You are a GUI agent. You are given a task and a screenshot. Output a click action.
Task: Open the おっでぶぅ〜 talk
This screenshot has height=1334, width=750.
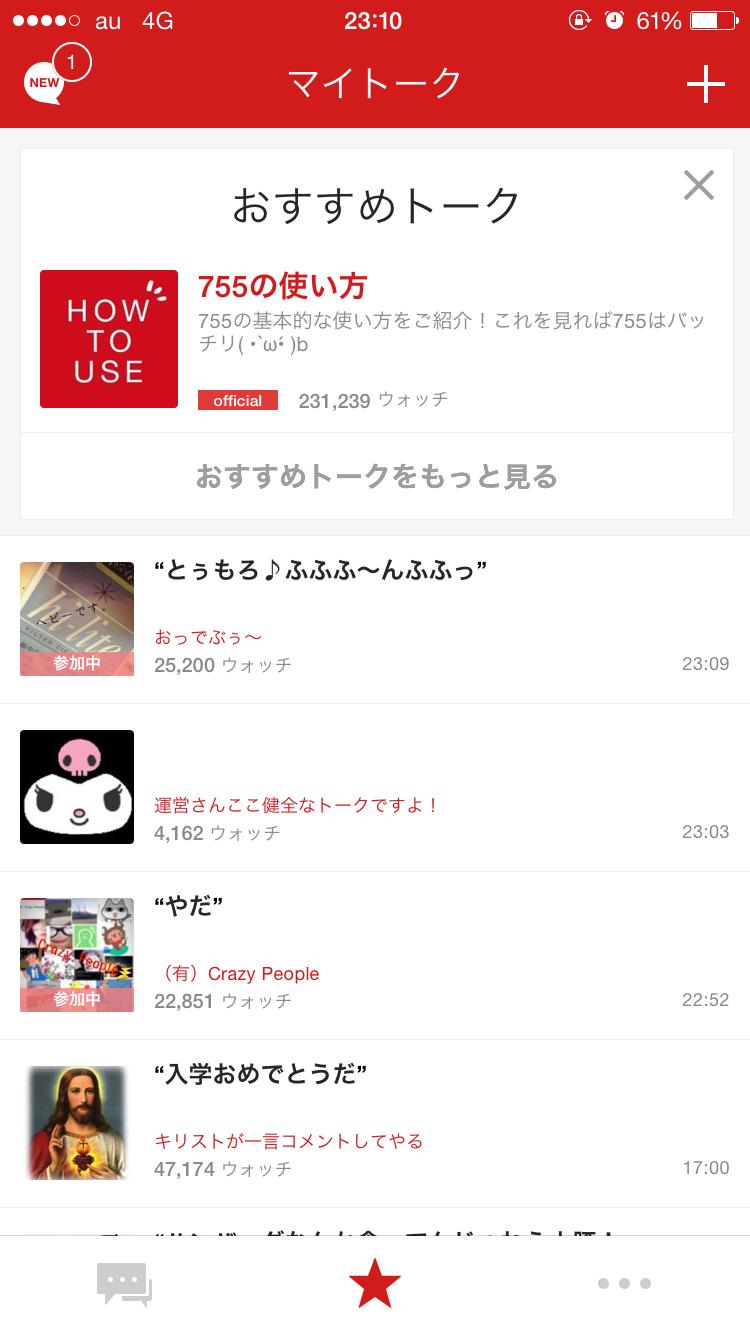click(375, 620)
